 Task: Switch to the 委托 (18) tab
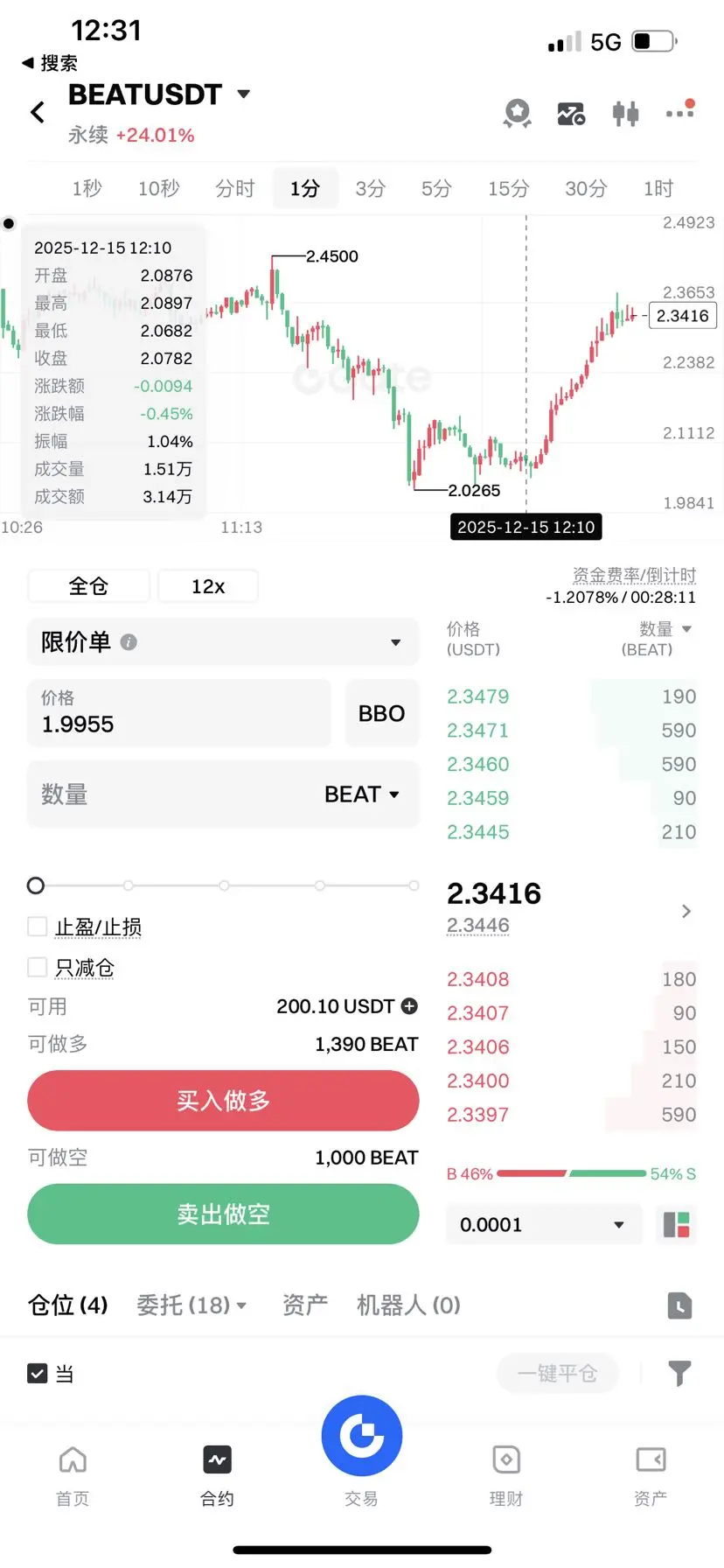191,1305
